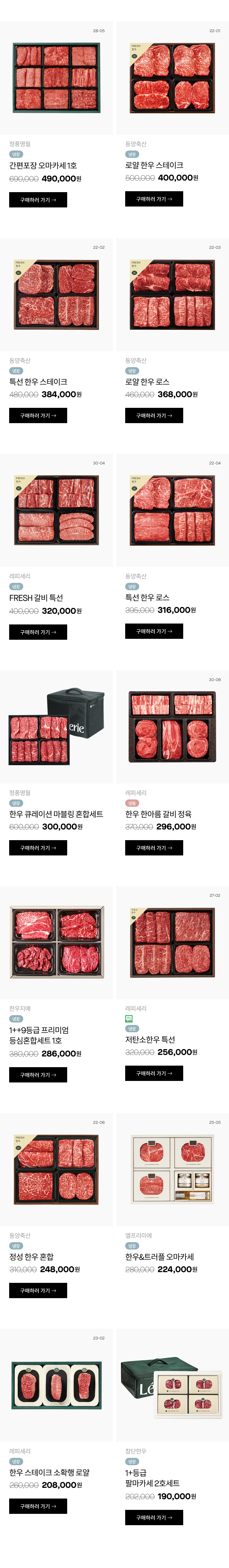
Task: Go to buy 저탄소한우 특선
Action: tap(154, 1074)
